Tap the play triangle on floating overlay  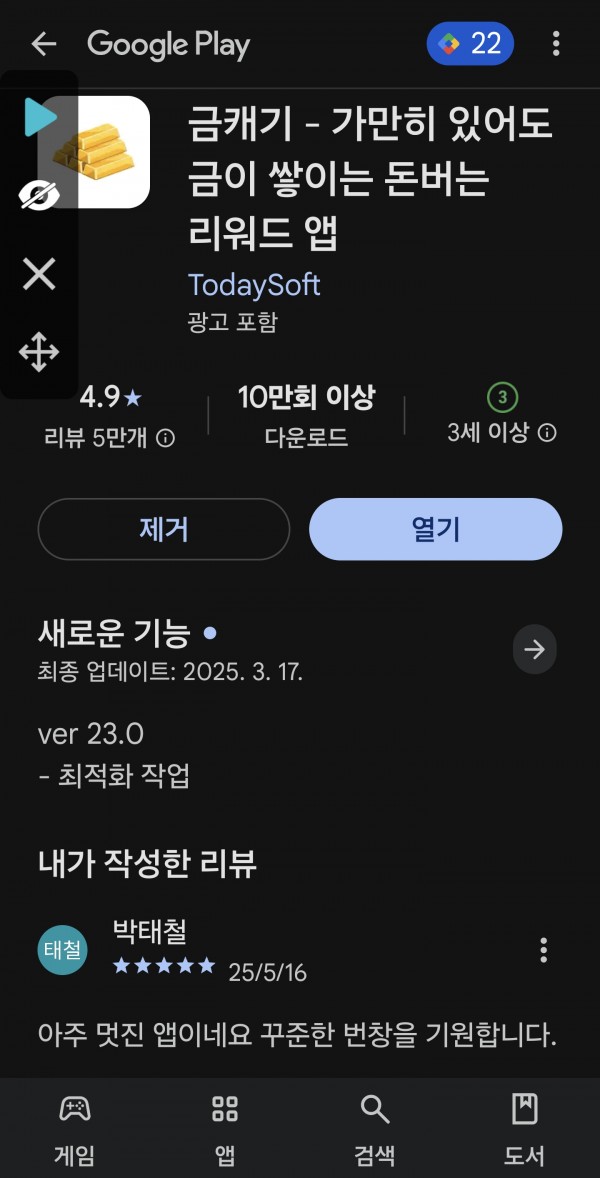[40, 117]
